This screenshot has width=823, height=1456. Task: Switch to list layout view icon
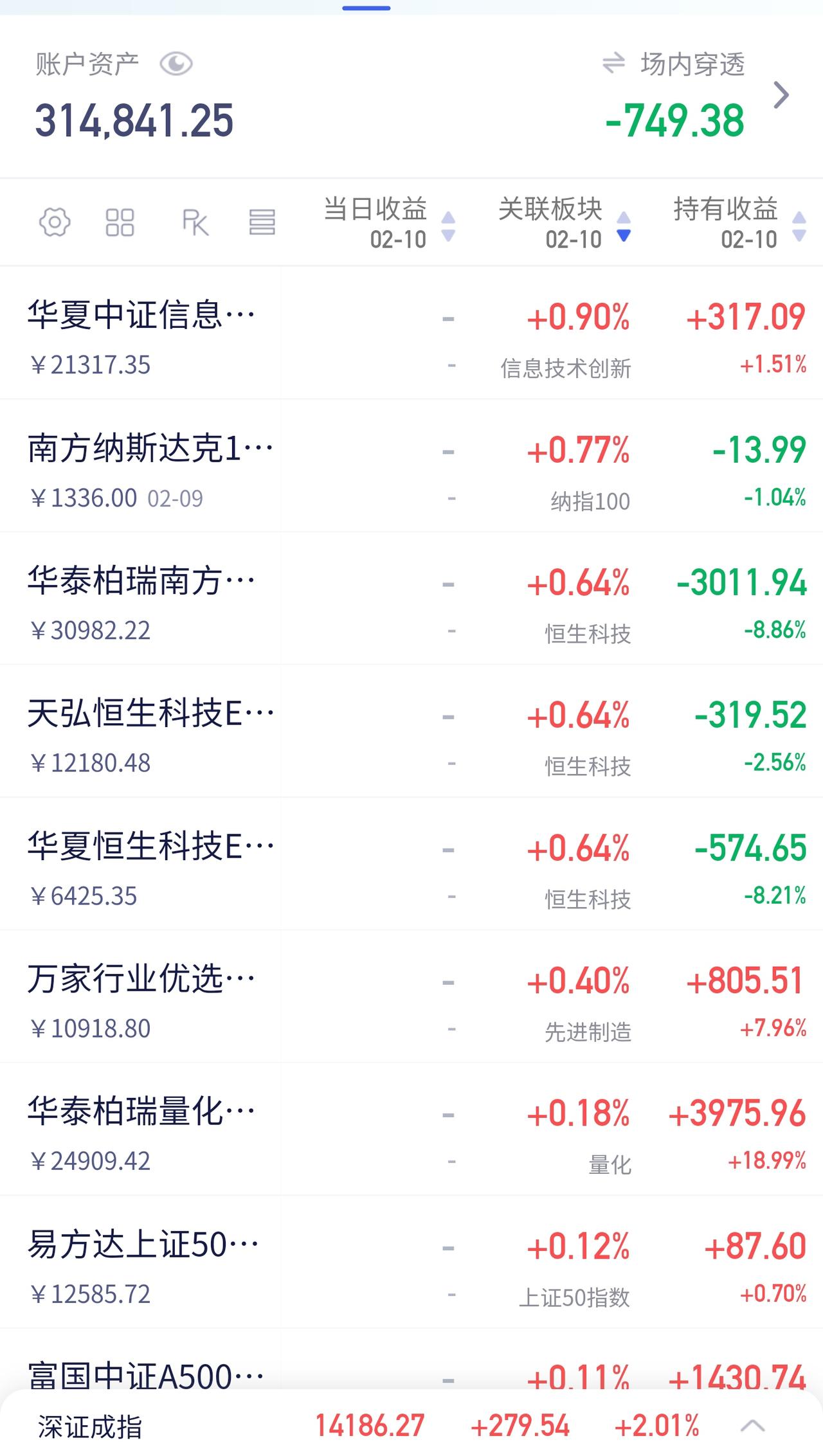tap(262, 223)
